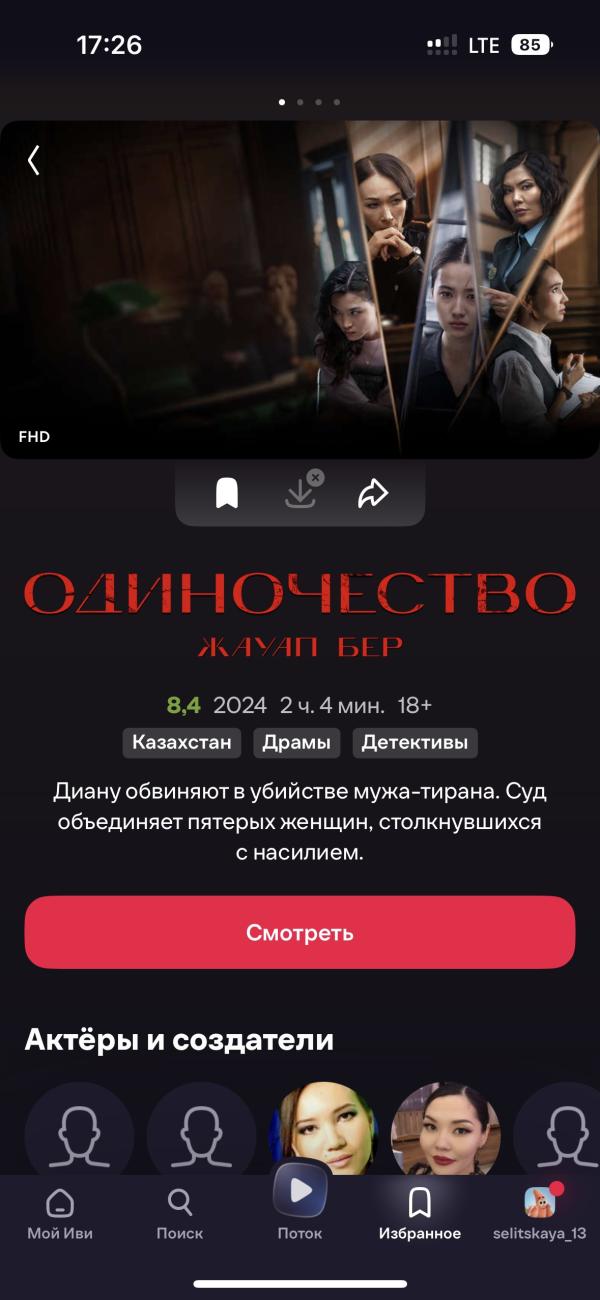Screen dimensions: 600x1300
Task: Switch to the Поиск tab
Action: (180, 1215)
